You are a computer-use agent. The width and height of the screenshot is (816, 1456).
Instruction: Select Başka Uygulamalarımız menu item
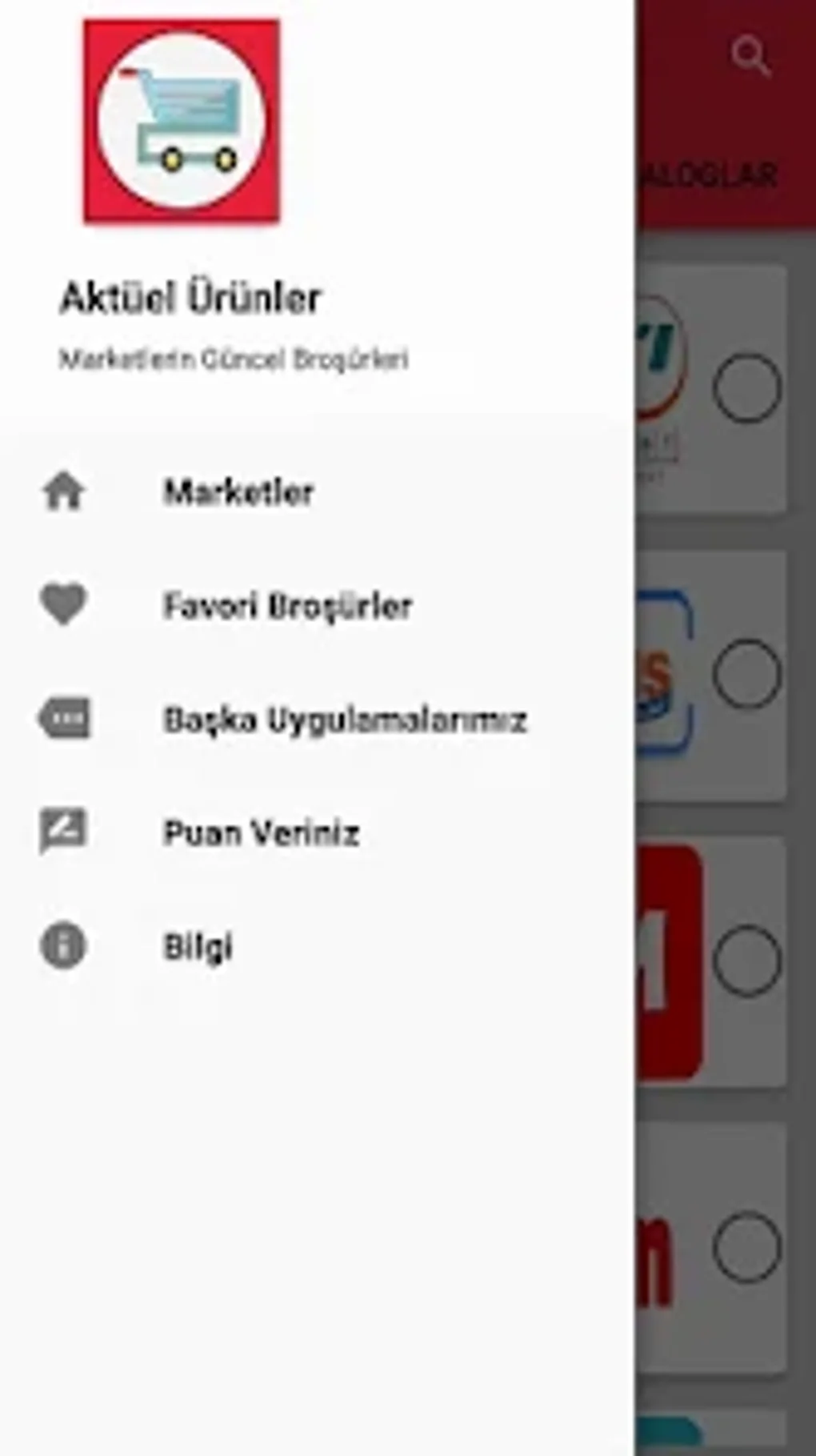(318, 719)
